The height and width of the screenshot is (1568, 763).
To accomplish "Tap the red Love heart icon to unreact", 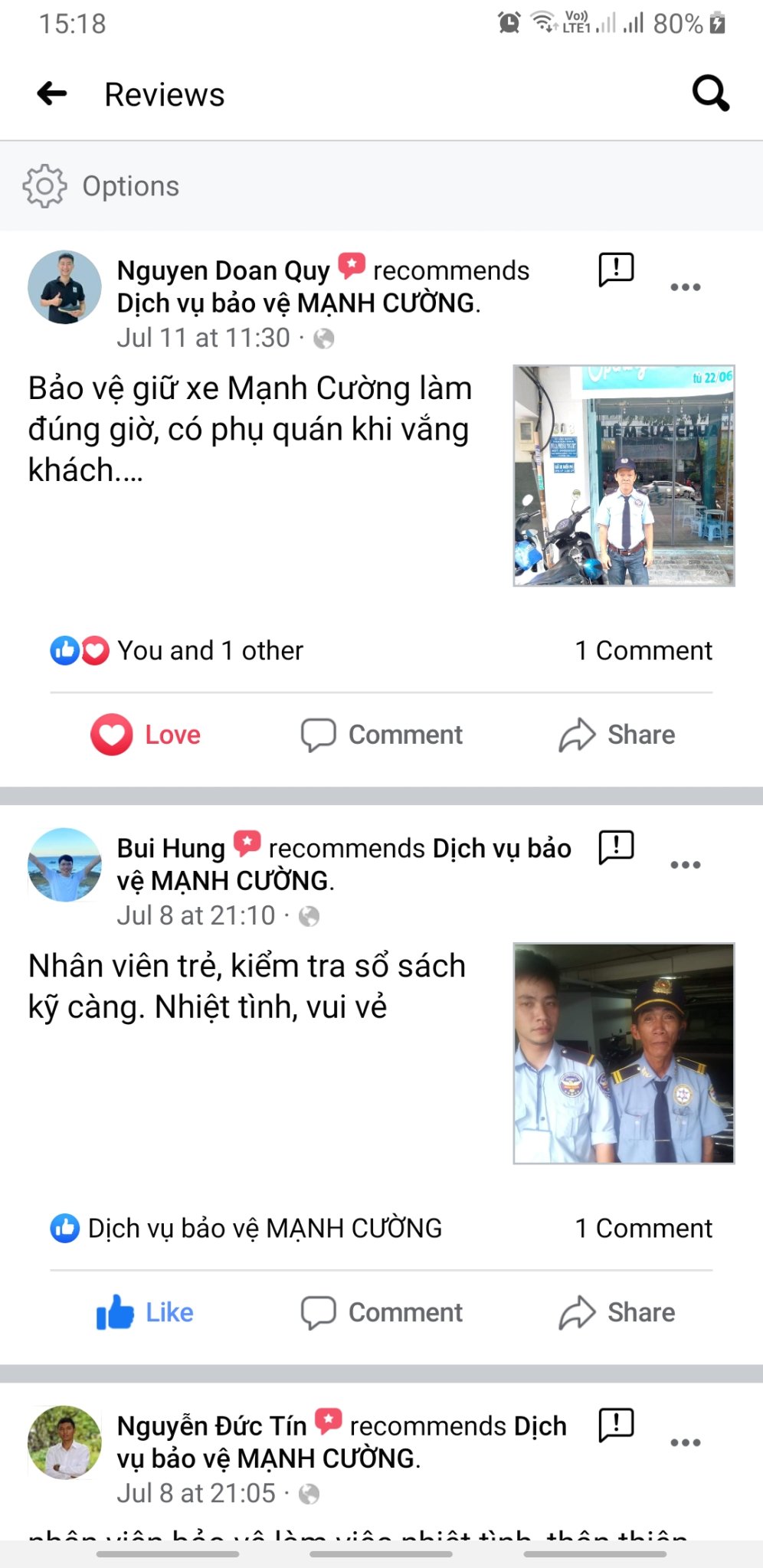I will pos(112,734).
